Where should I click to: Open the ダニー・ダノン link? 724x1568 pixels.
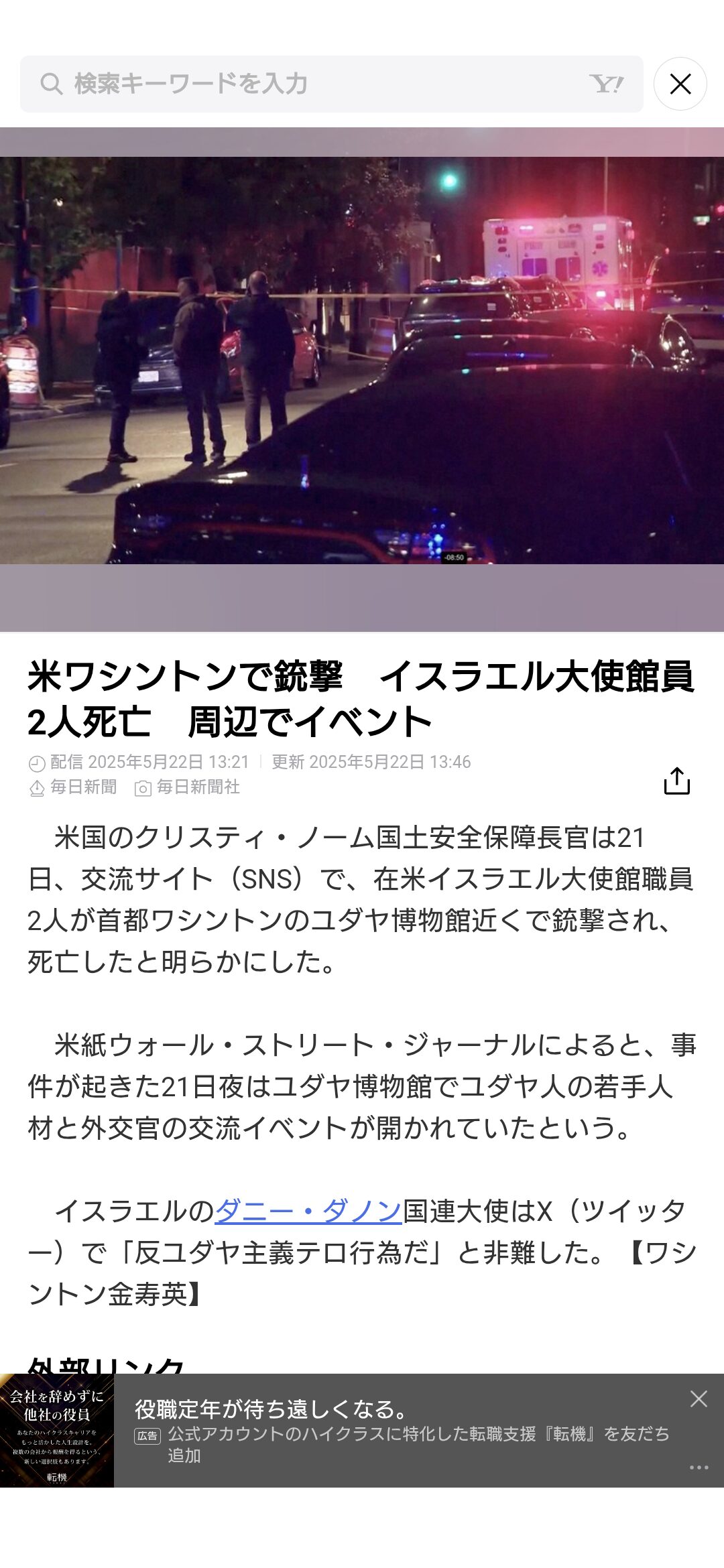[308, 1211]
